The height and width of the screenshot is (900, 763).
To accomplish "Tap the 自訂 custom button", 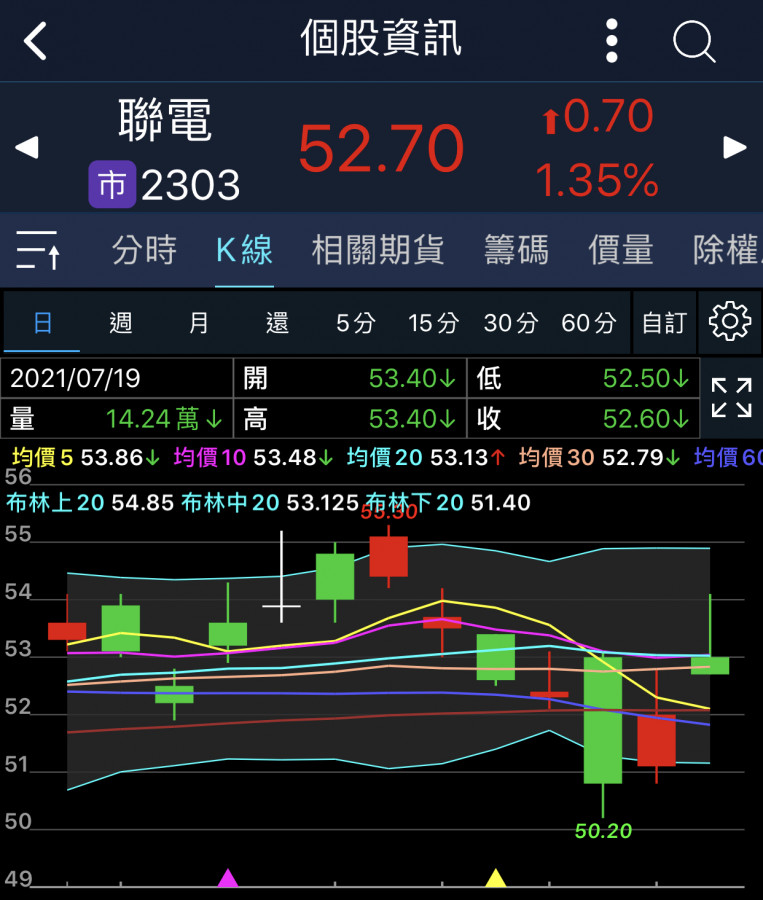I will pos(664,323).
